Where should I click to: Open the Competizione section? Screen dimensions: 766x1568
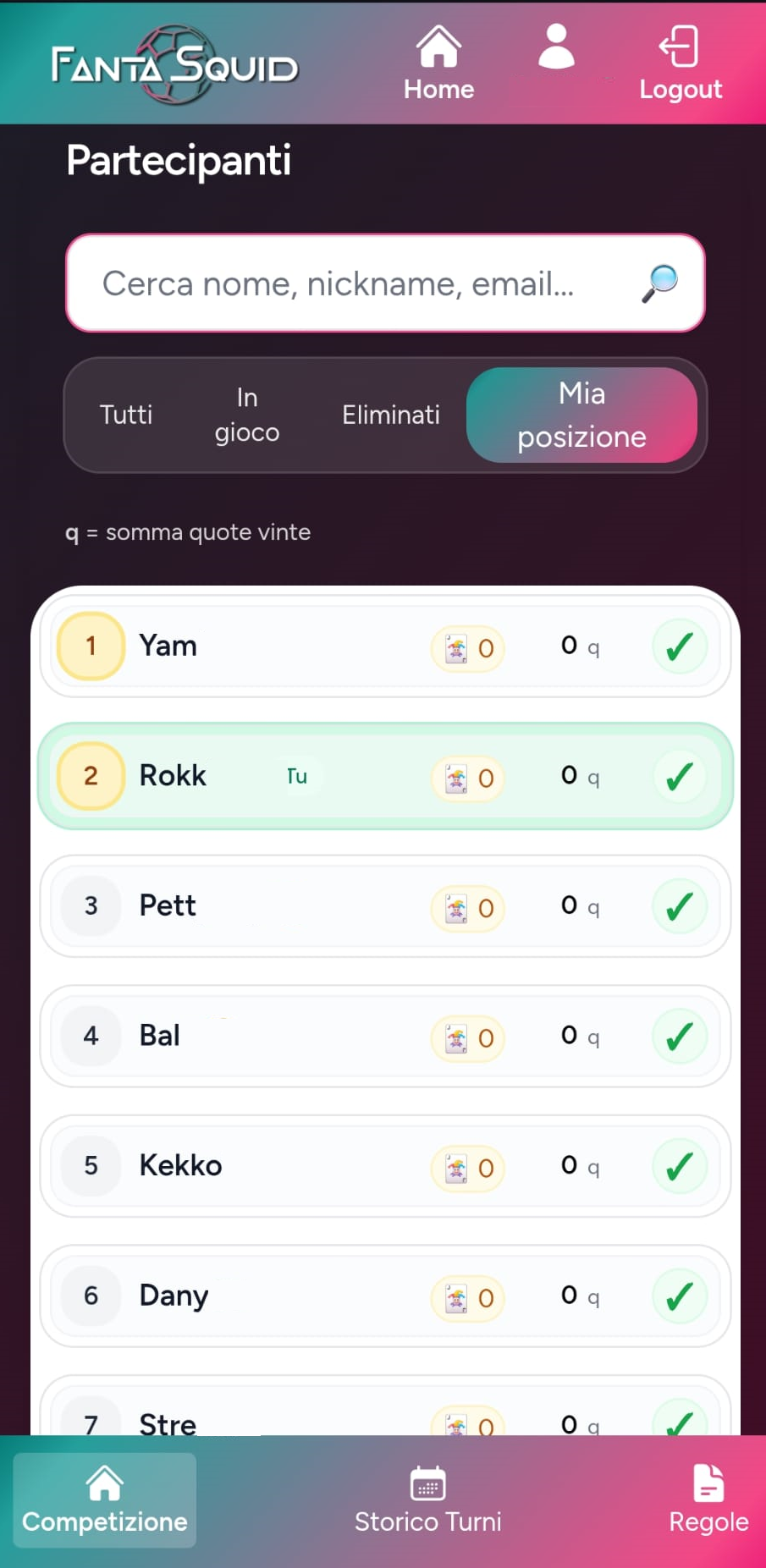tap(103, 1500)
